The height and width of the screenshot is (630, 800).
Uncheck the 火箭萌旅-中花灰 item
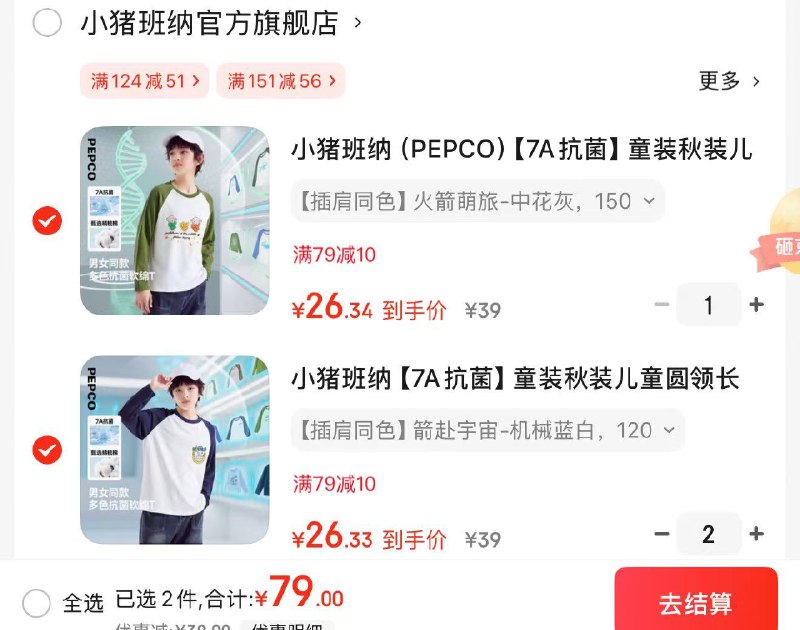pyautogui.click(x=47, y=220)
